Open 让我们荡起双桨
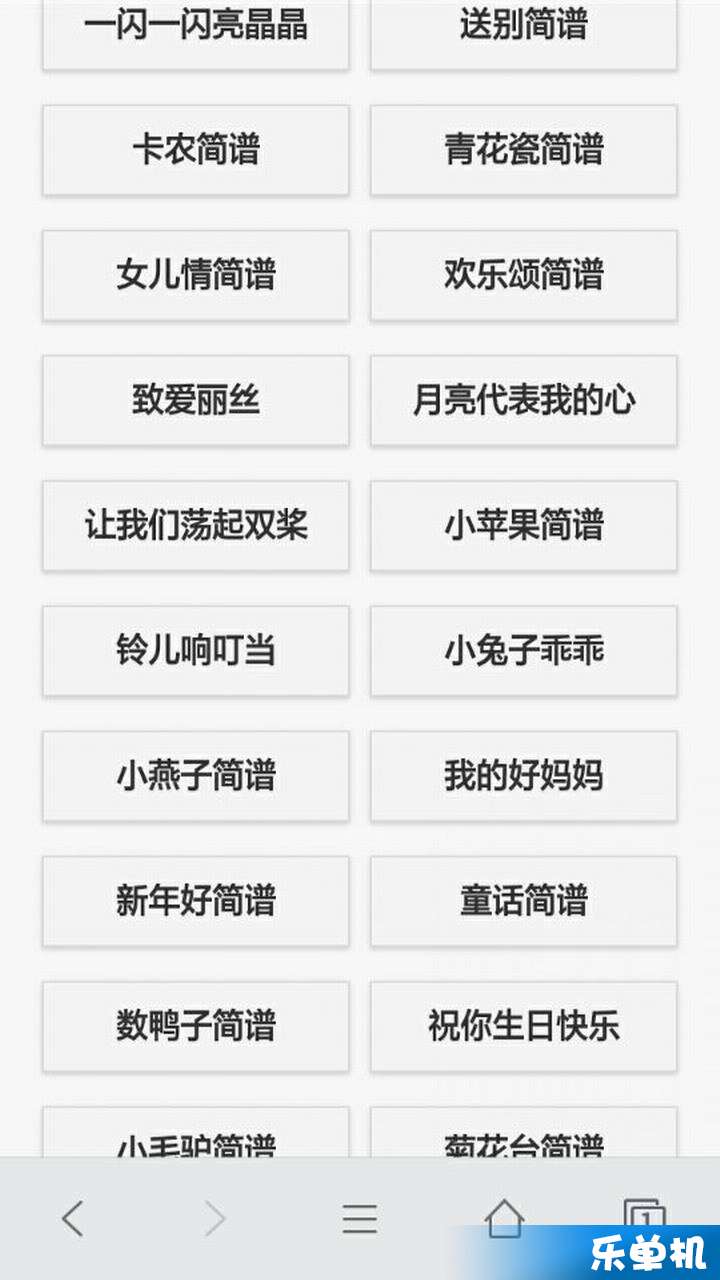 tap(196, 526)
